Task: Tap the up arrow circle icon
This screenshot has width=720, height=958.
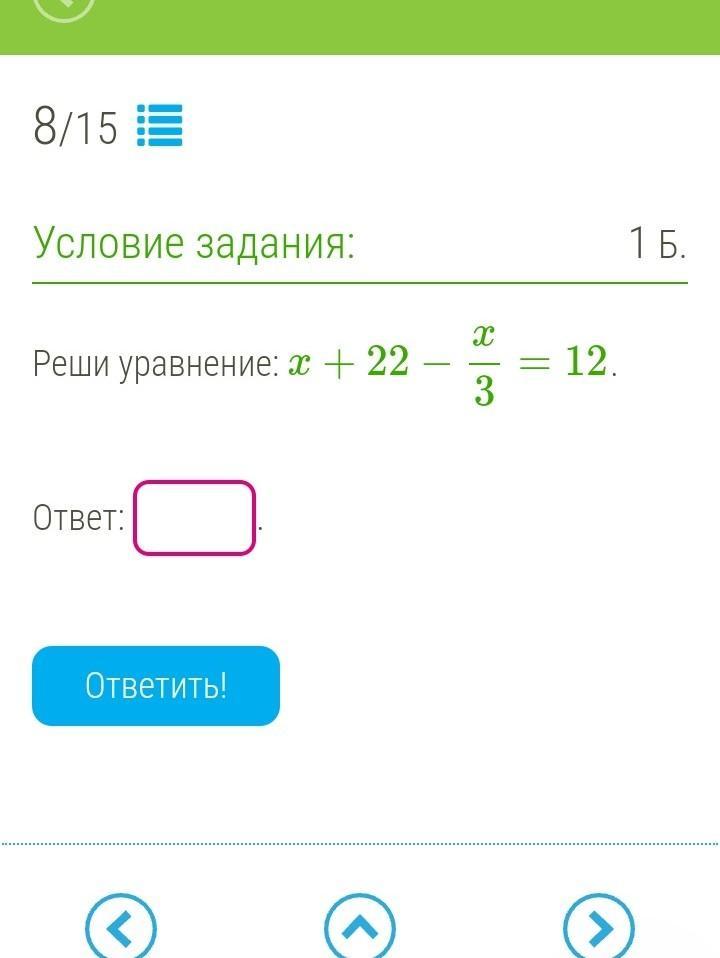Action: click(361, 928)
